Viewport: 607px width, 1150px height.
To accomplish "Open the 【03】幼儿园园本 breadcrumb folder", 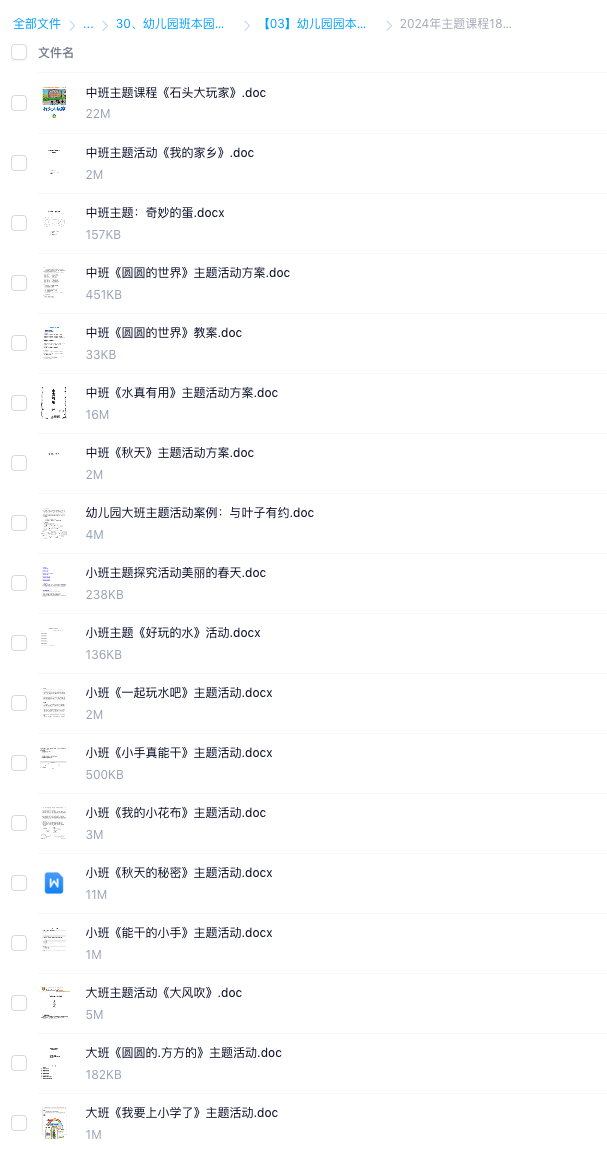I will (x=314, y=24).
